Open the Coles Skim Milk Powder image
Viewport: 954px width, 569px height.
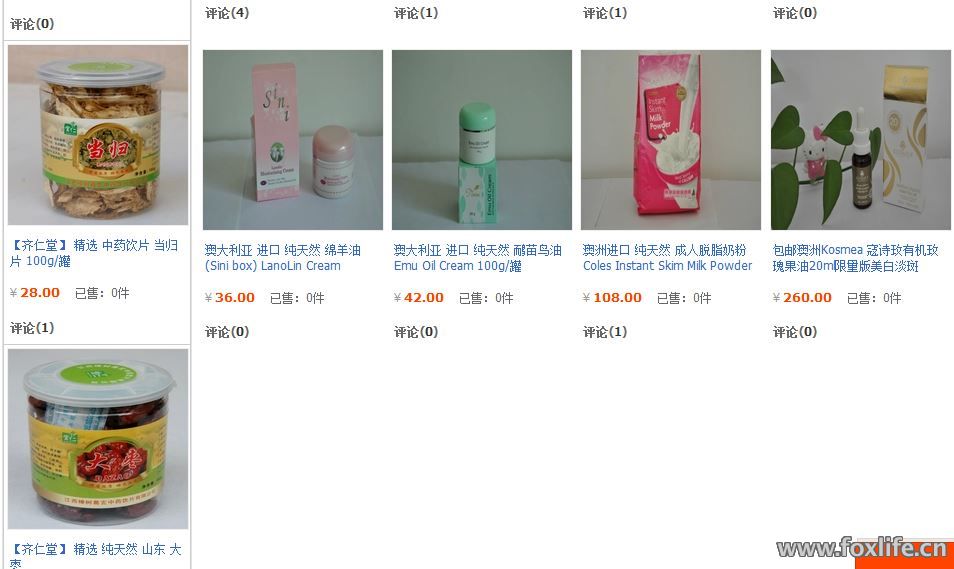pos(670,140)
